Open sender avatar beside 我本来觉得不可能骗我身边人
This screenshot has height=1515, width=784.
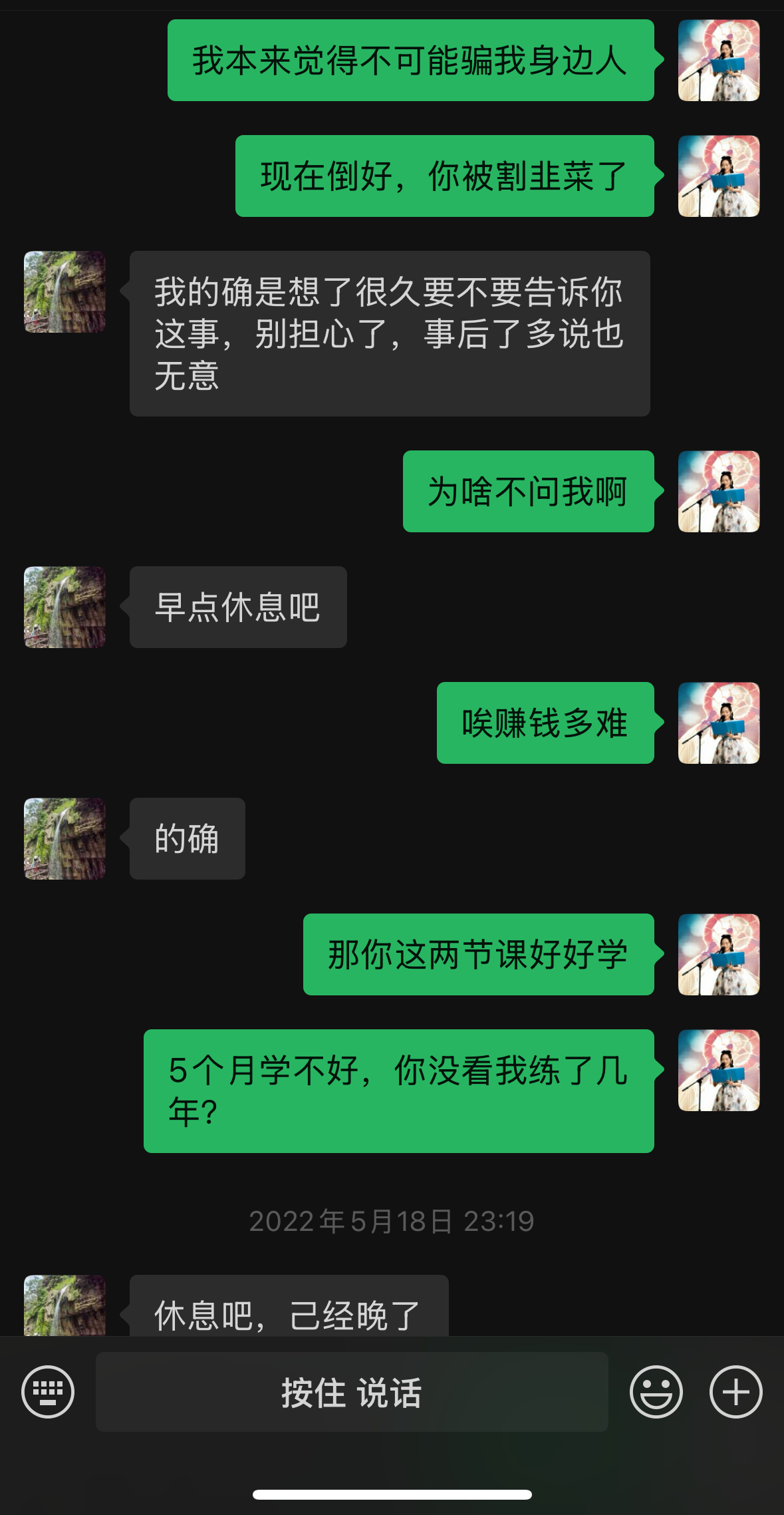pos(718,61)
